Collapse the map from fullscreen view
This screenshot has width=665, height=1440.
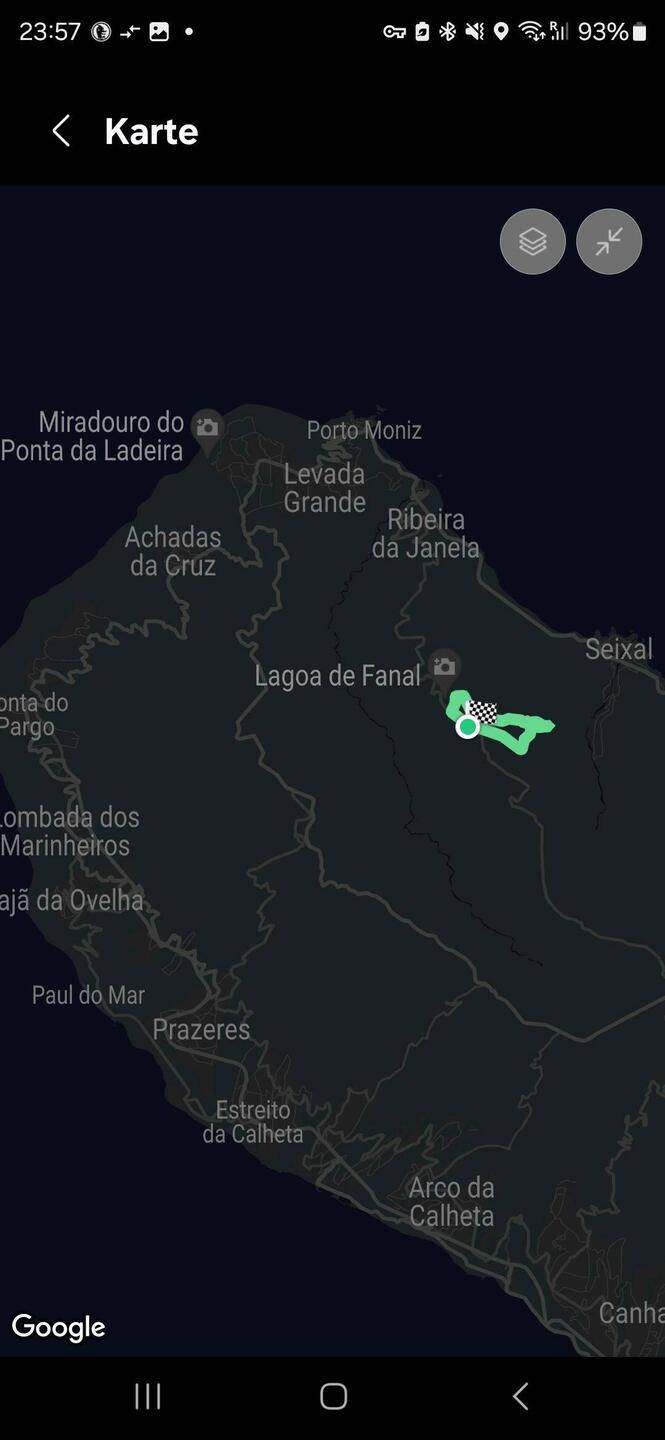[x=608, y=241]
